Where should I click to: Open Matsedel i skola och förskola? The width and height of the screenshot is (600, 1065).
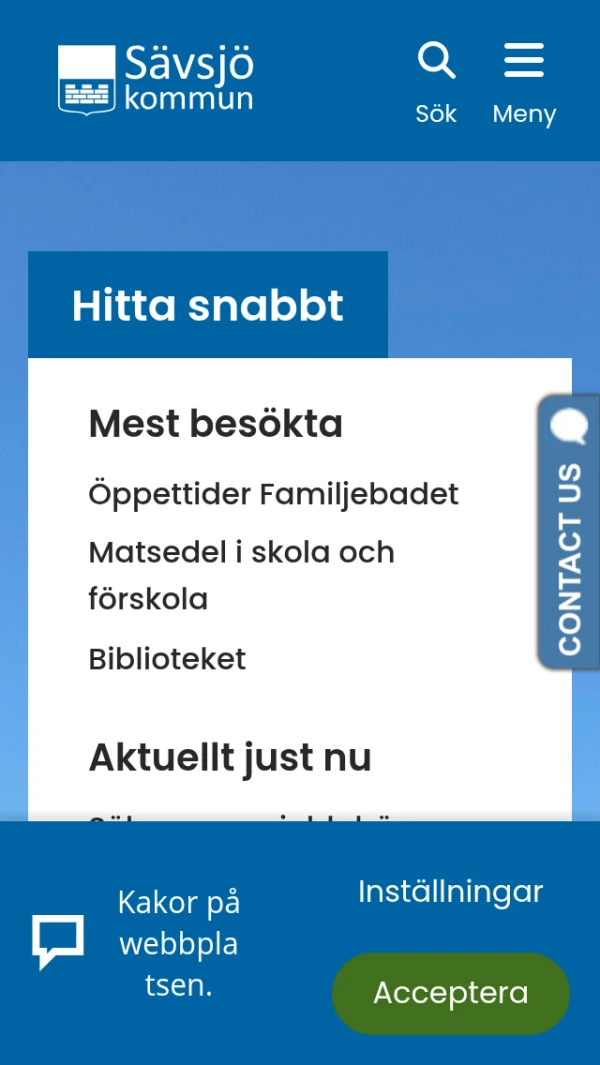click(241, 575)
